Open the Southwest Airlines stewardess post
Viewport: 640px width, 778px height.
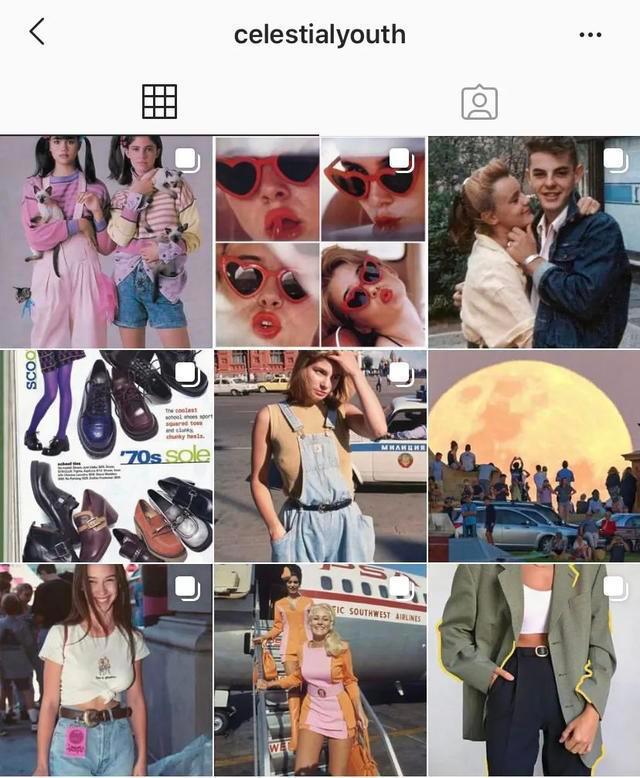320,670
